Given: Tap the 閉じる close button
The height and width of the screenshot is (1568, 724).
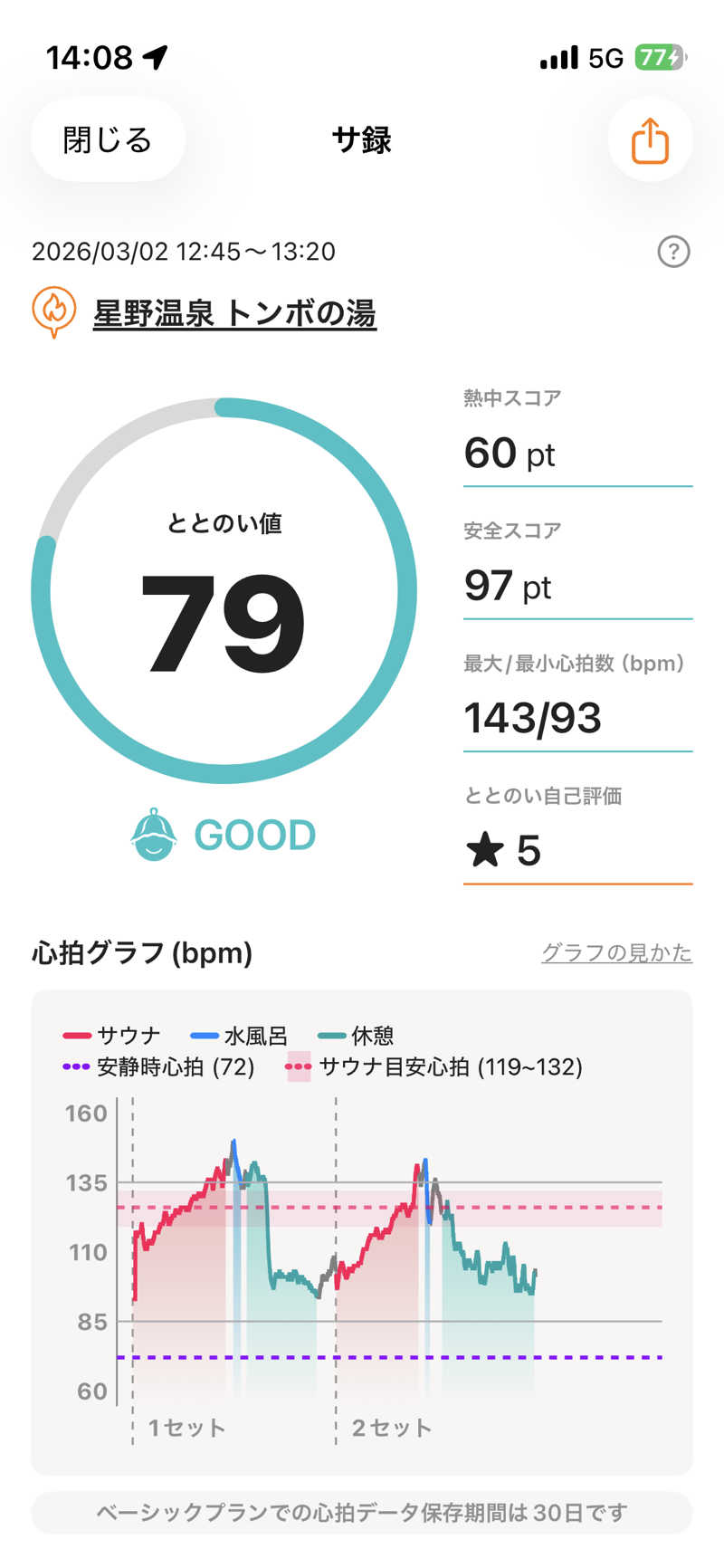Looking at the screenshot, I should (x=108, y=140).
